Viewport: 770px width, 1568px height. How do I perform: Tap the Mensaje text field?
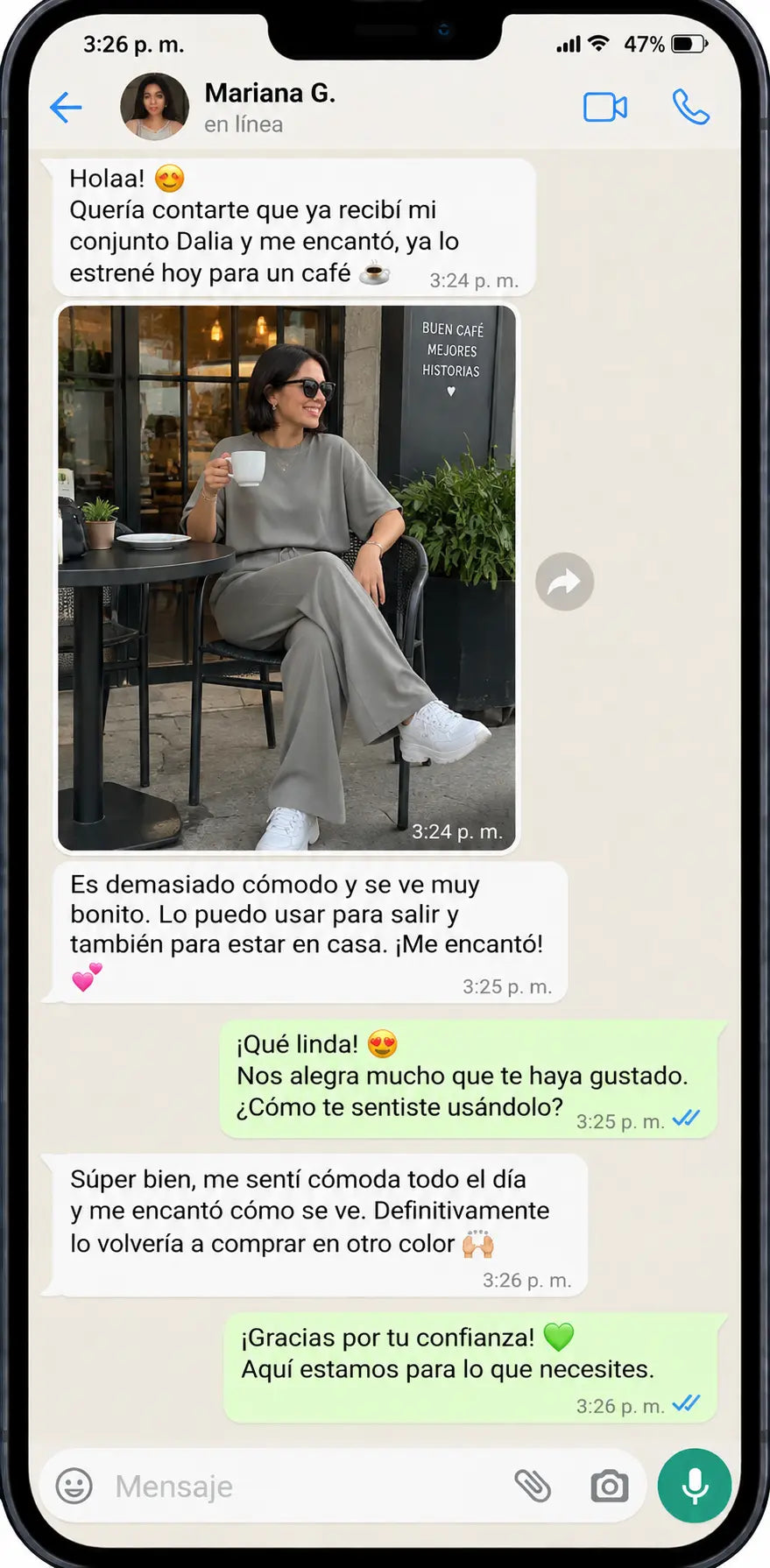[x=307, y=1486]
